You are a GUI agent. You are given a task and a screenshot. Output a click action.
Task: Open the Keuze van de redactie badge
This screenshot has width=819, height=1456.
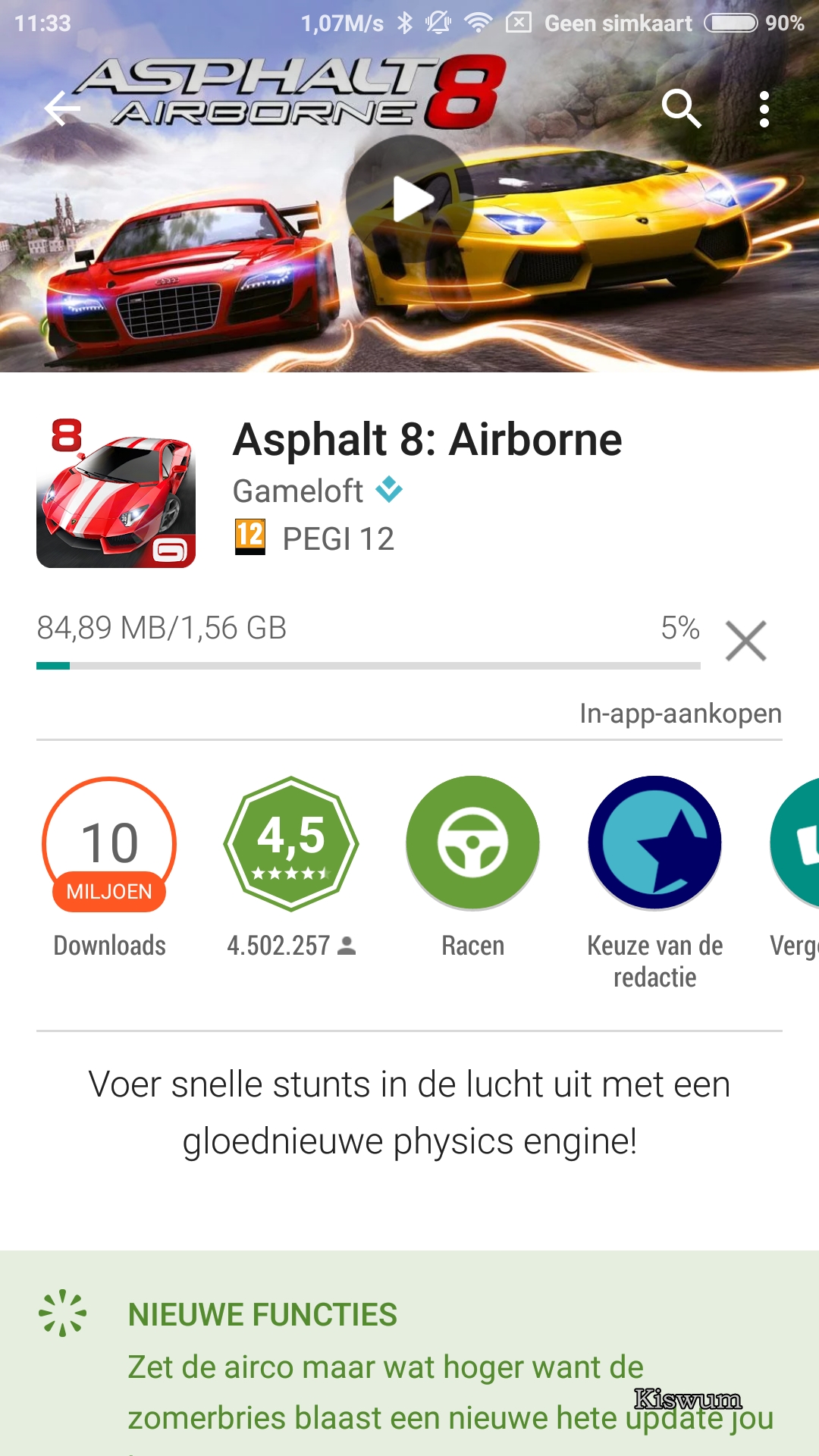655,843
